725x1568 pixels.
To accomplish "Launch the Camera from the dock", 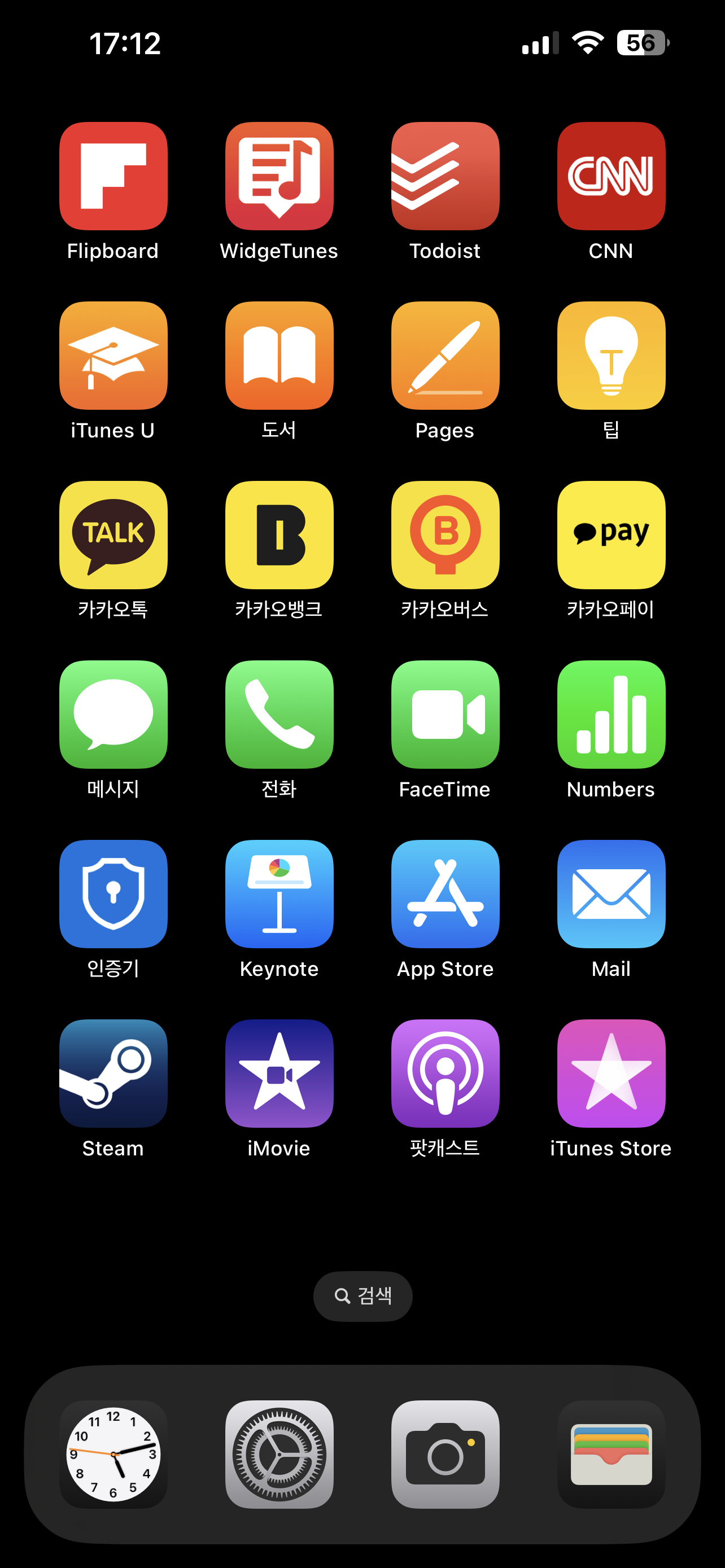I will tap(446, 1455).
